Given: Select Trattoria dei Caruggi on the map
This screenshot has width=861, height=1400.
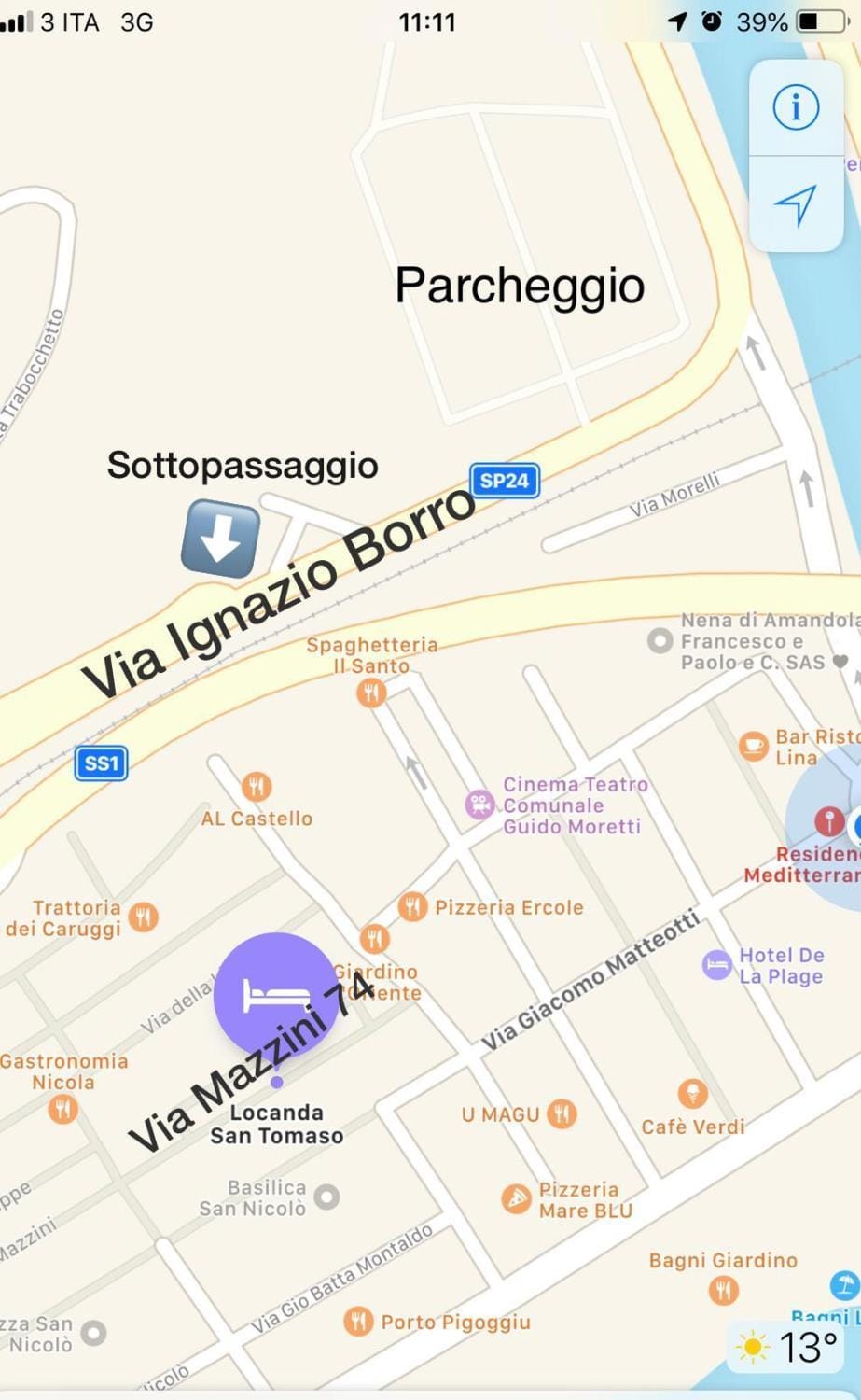Looking at the screenshot, I should [144, 917].
